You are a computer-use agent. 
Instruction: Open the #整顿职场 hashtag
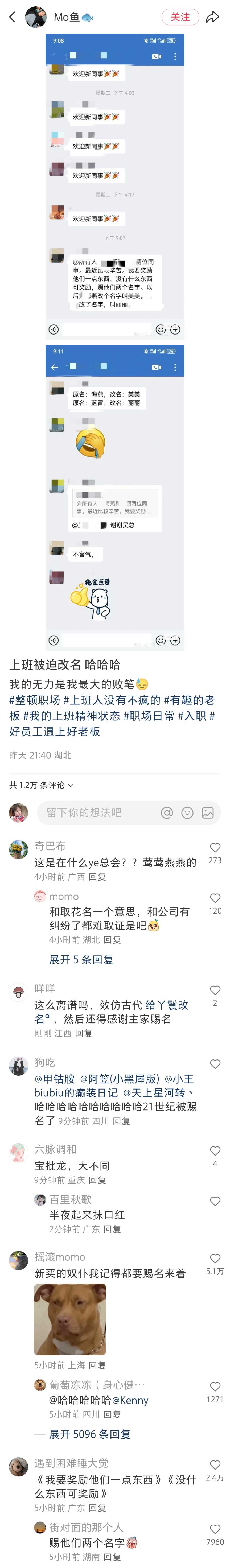pos(35,700)
